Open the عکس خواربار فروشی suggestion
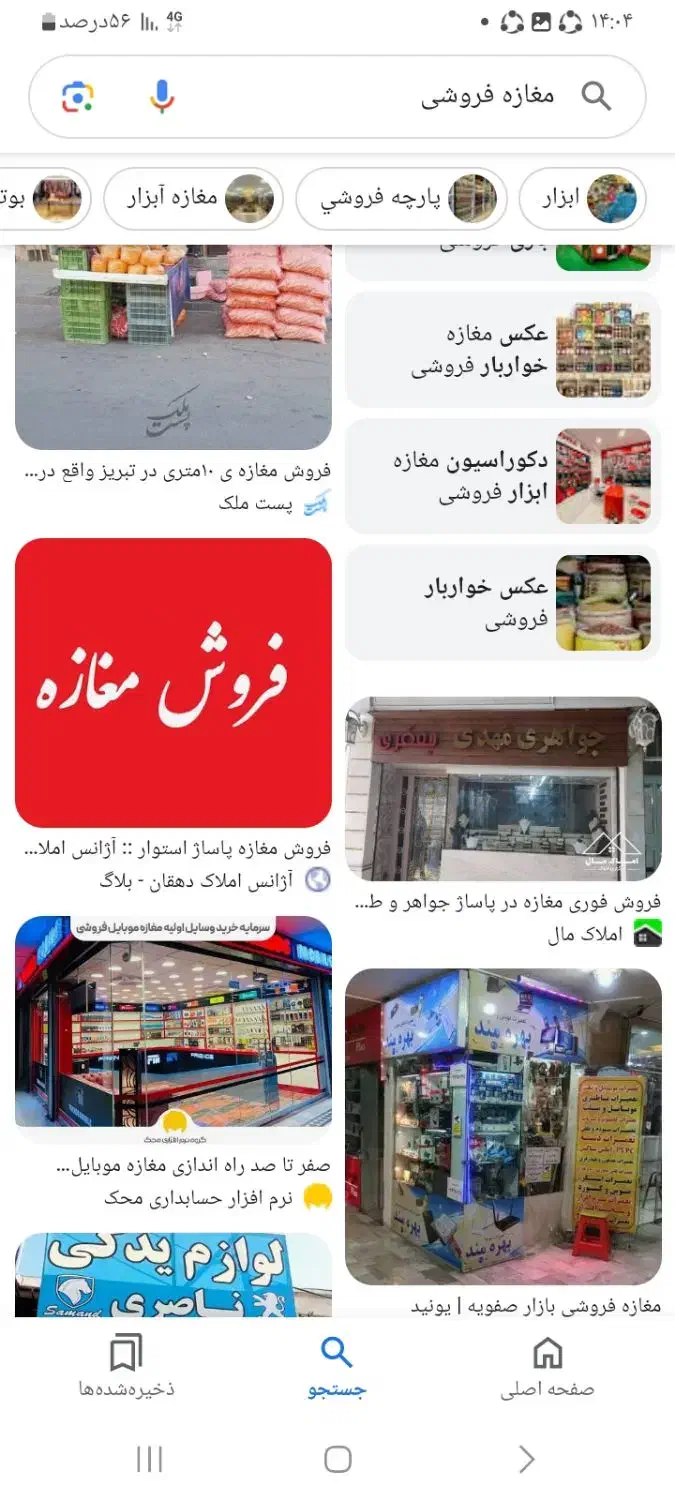This screenshot has height=1500, width=675. [x=503, y=603]
